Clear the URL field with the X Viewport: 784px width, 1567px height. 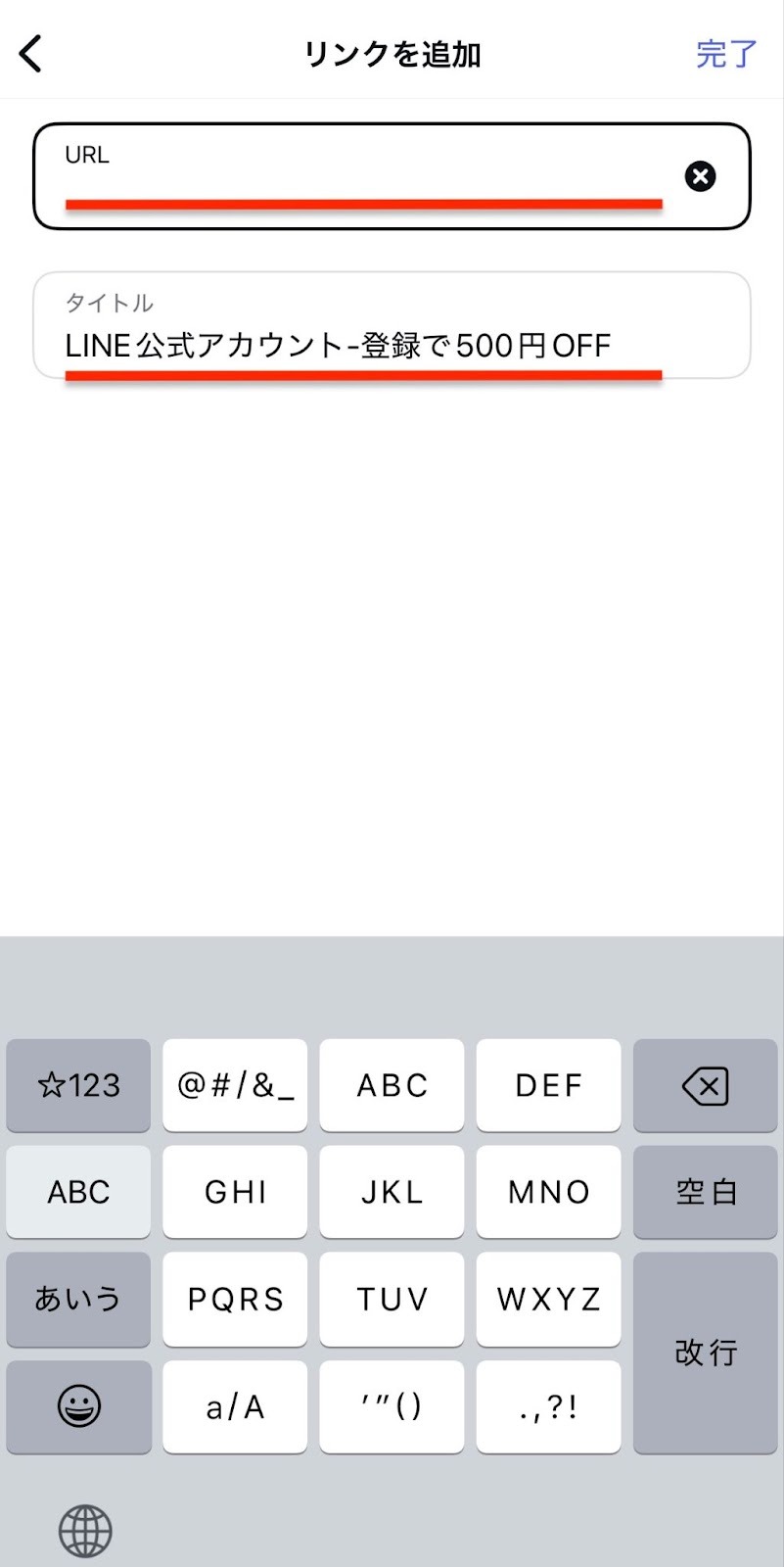coord(700,176)
